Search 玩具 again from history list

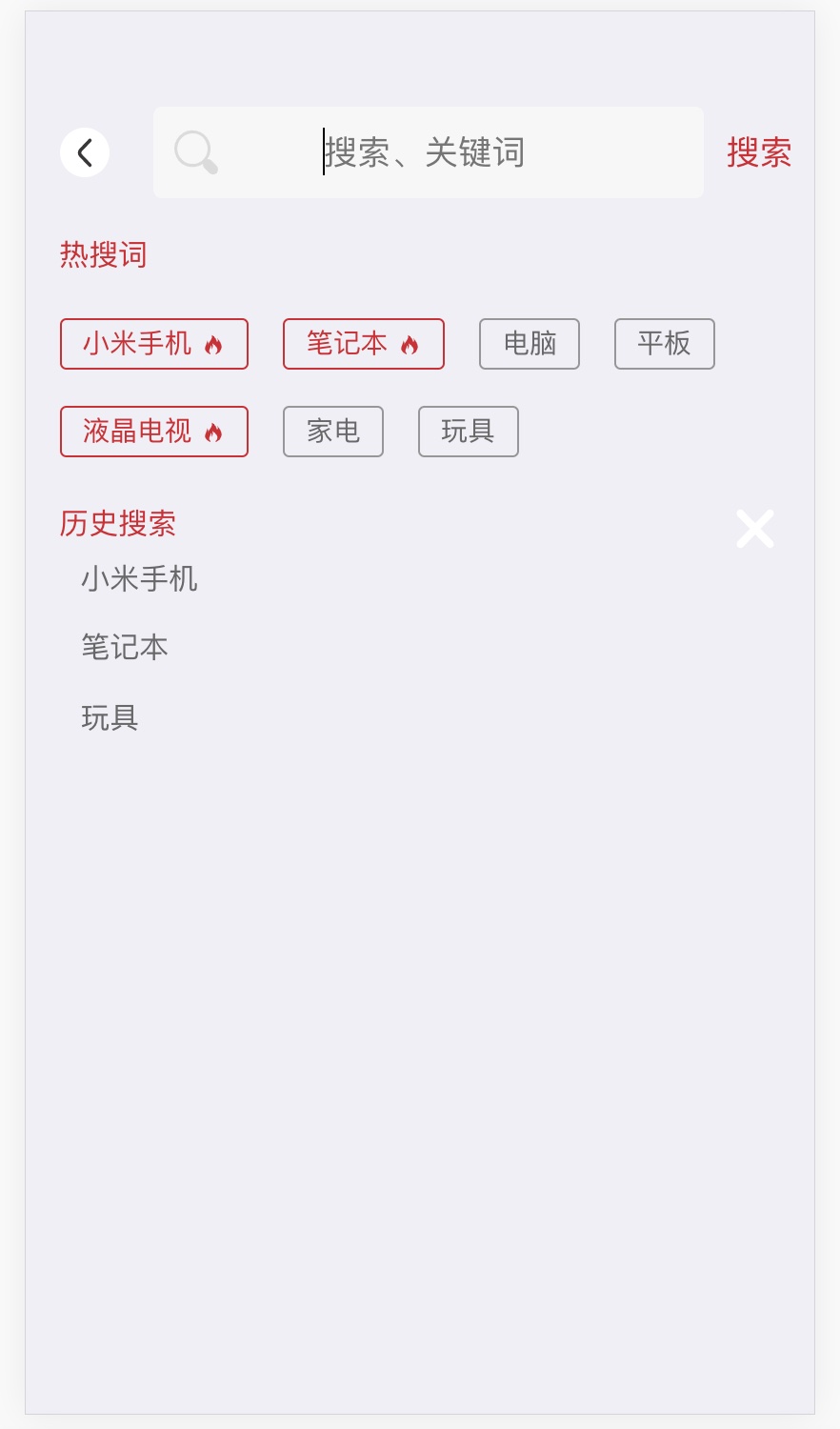pyautogui.click(x=110, y=717)
